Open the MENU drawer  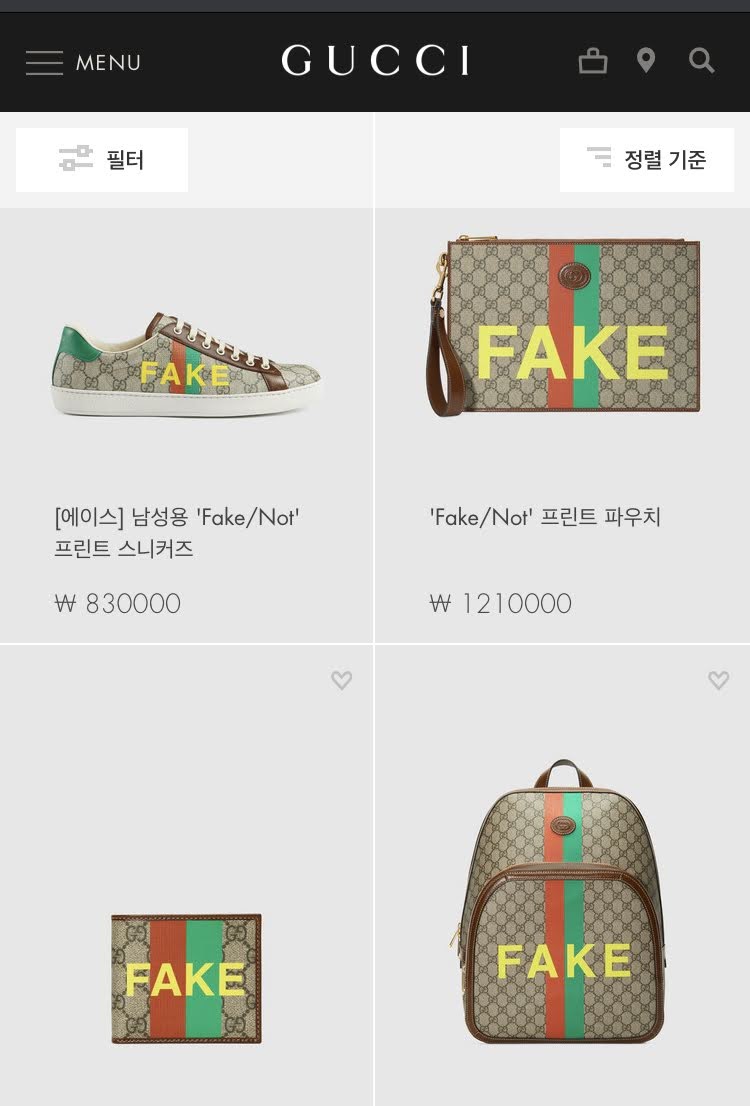click(83, 62)
